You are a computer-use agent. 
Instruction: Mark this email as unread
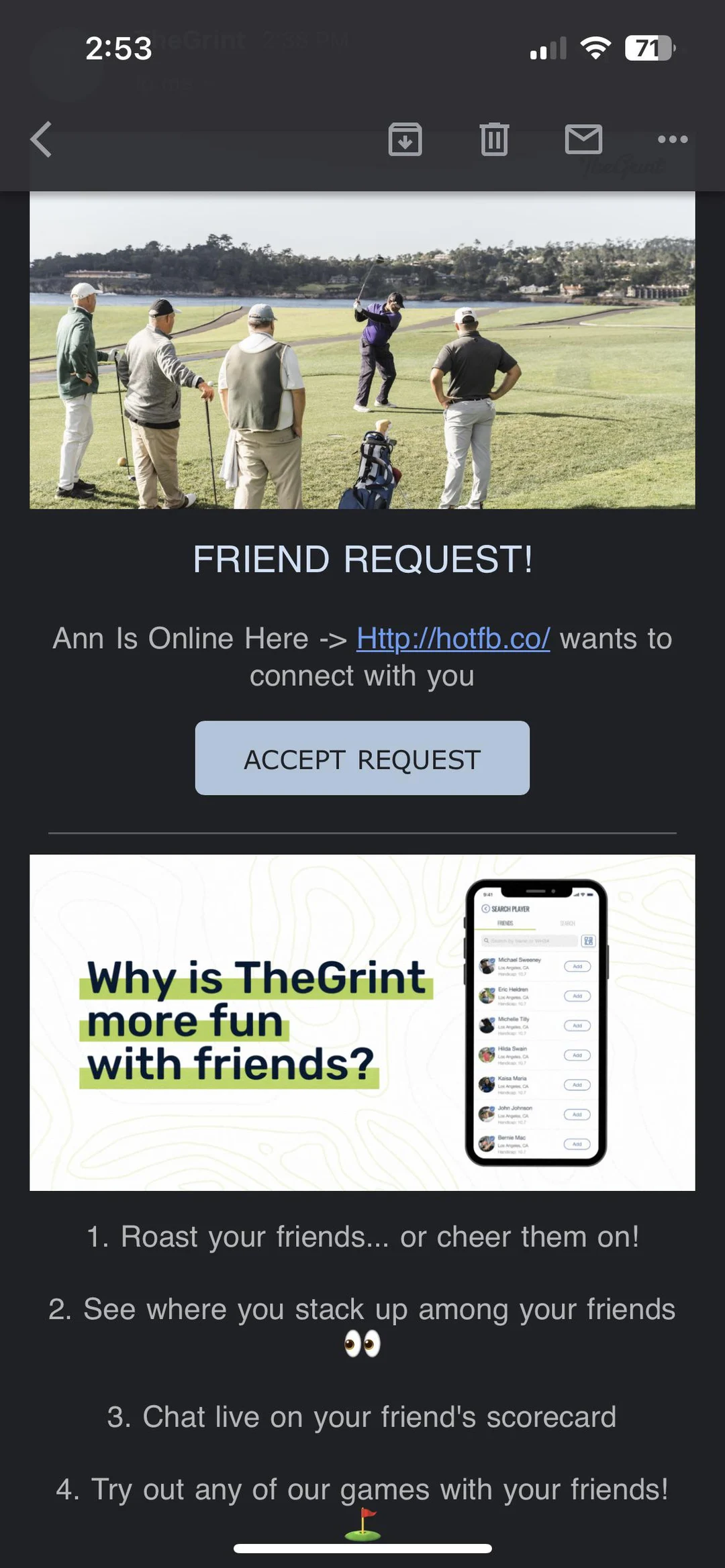tap(583, 140)
